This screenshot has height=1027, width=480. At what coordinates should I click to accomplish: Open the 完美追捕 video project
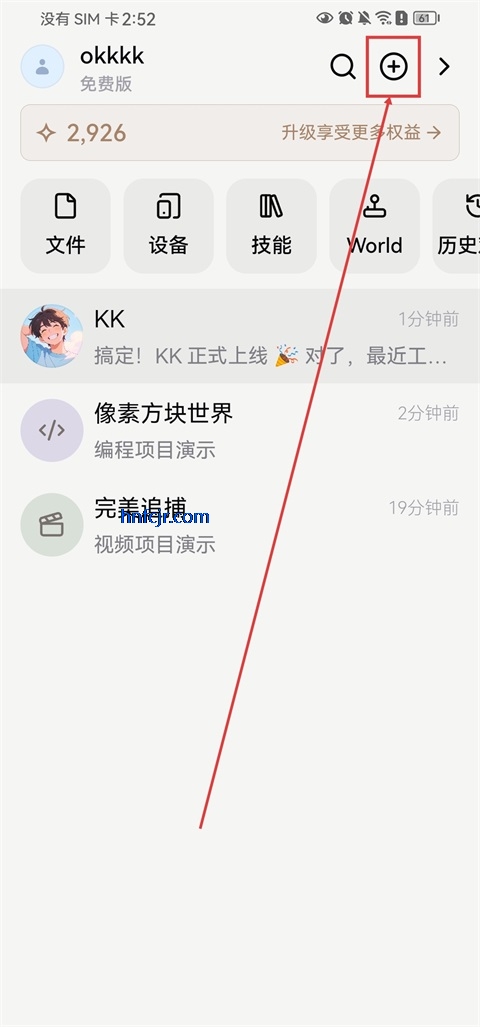tap(240, 525)
